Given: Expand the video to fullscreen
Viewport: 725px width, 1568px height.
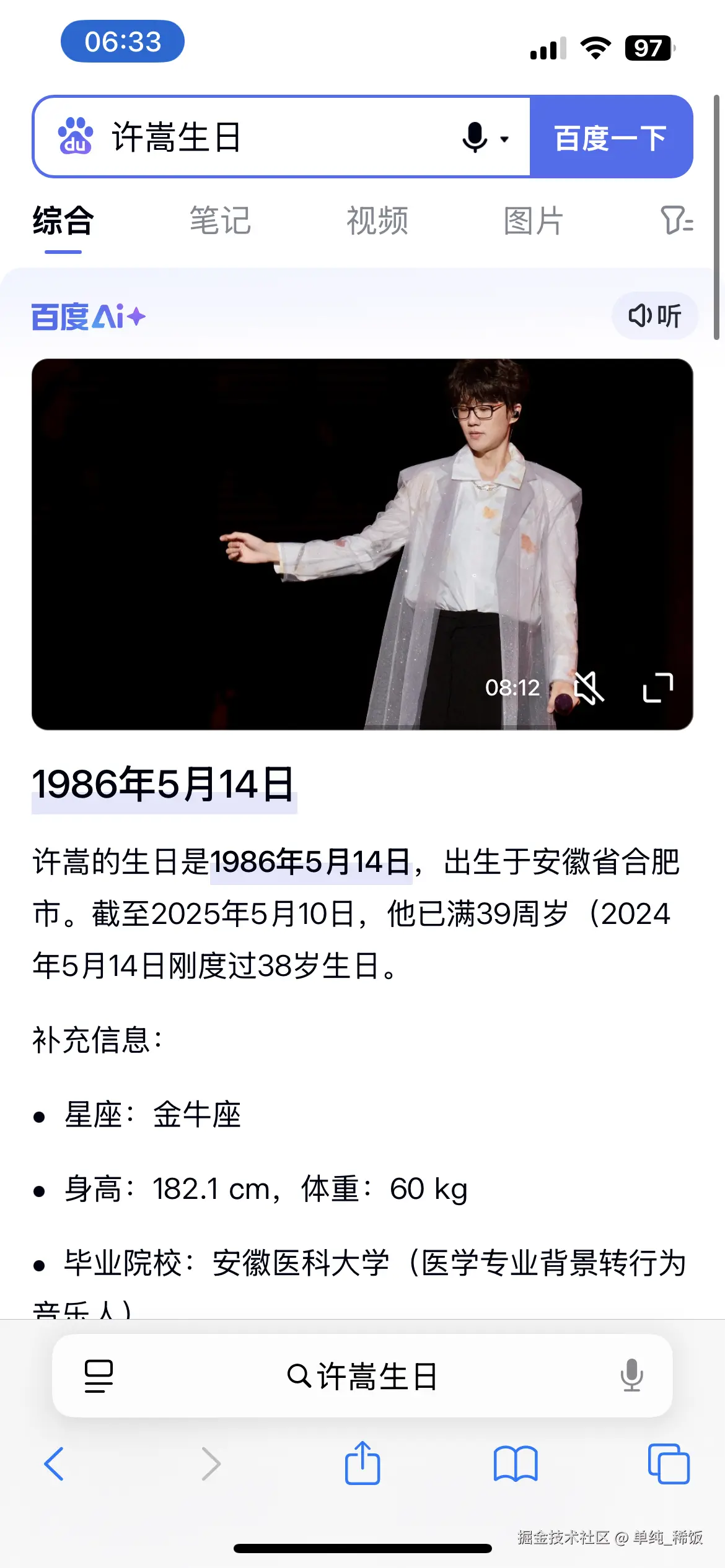Looking at the screenshot, I should 658,687.
